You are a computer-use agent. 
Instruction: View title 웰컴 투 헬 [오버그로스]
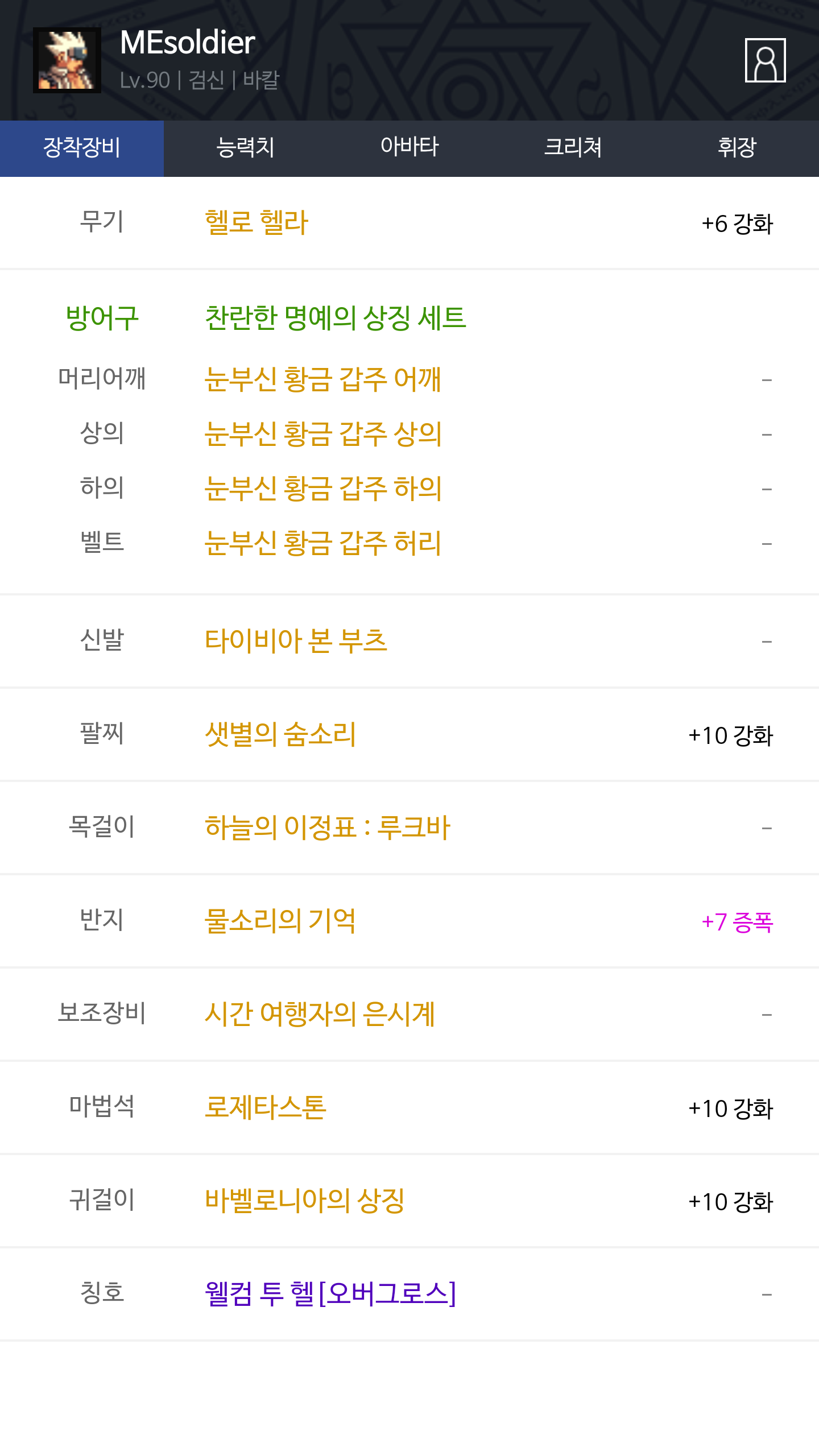[x=330, y=1293]
